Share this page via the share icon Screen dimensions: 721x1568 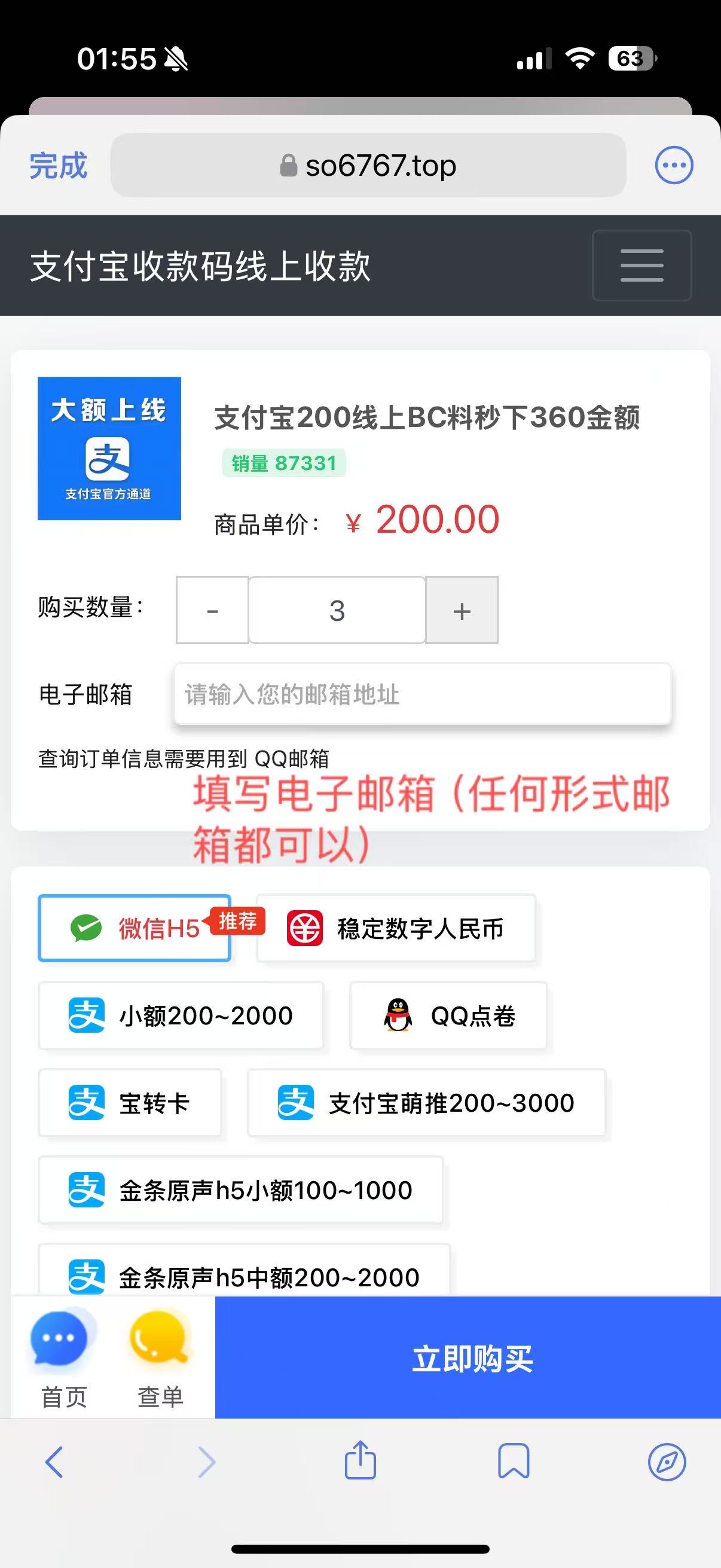[x=360, y=1461]
